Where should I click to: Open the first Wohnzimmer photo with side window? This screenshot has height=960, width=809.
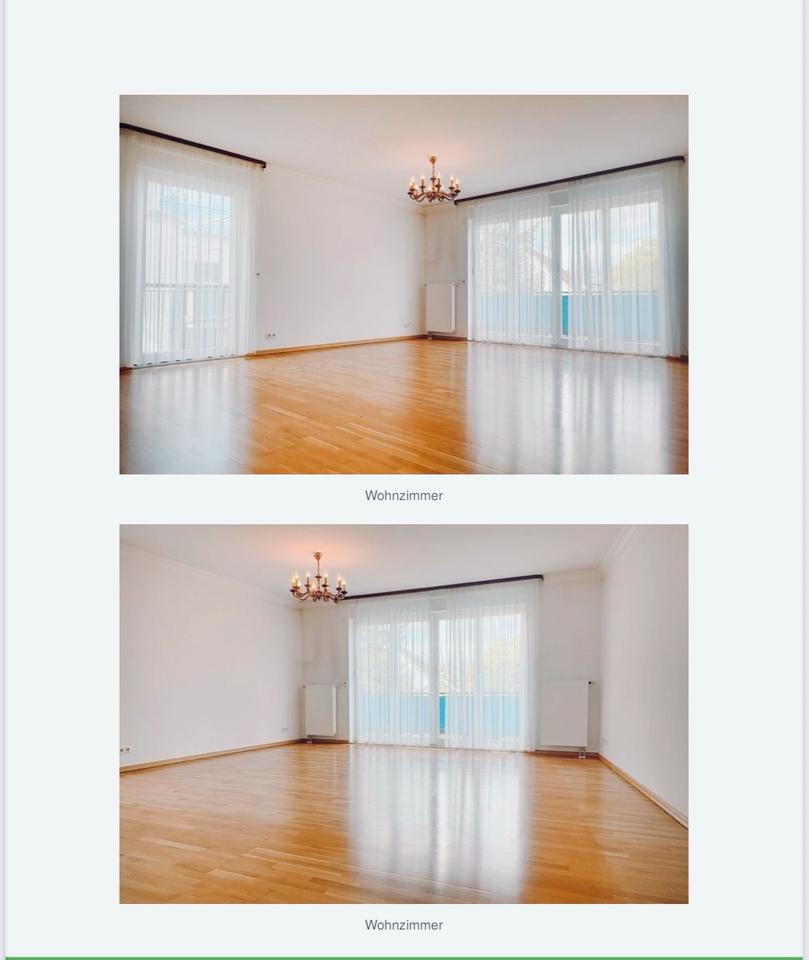point(403,284)
